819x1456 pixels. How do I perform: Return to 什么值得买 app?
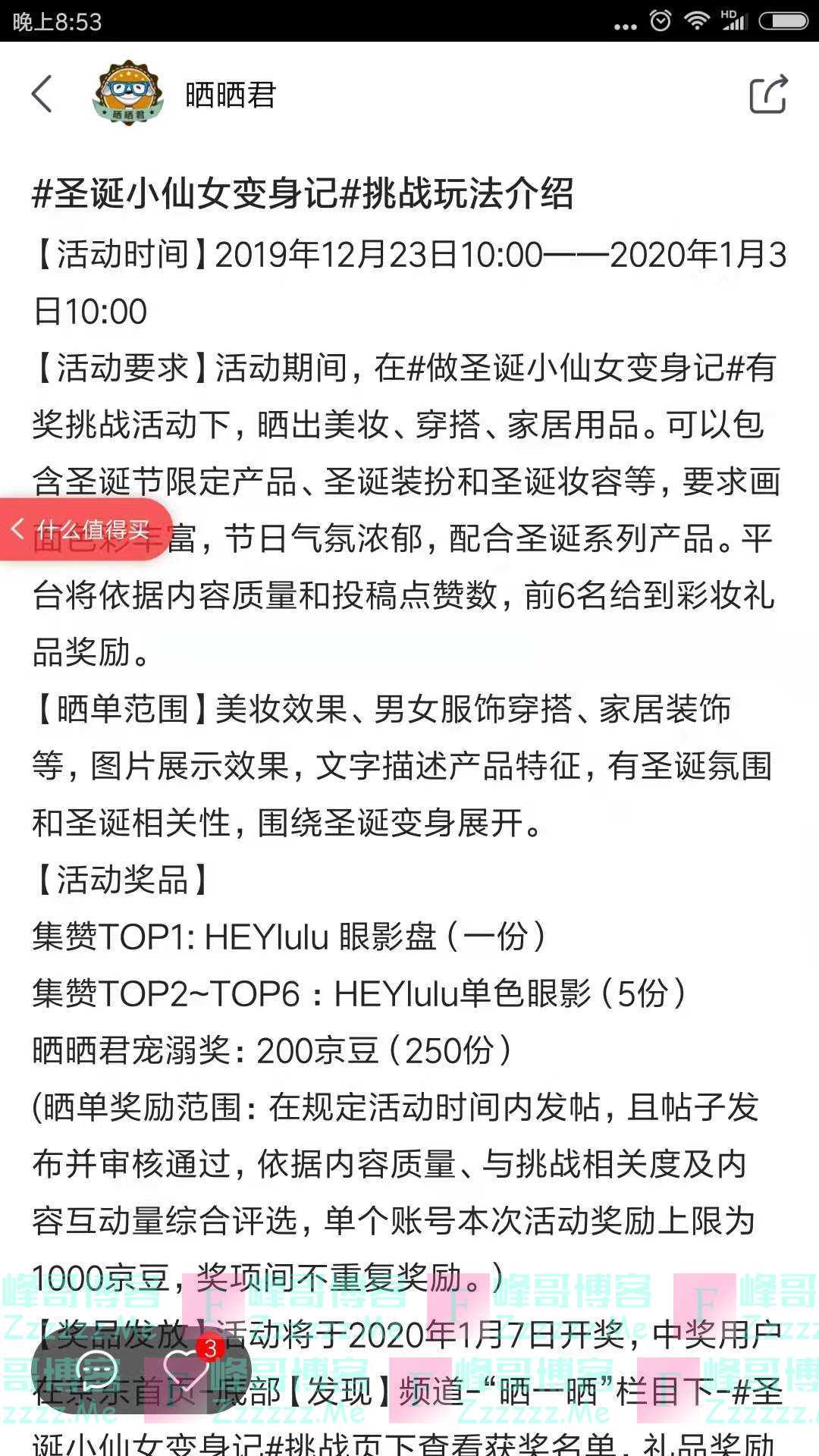tap(85, 530)
